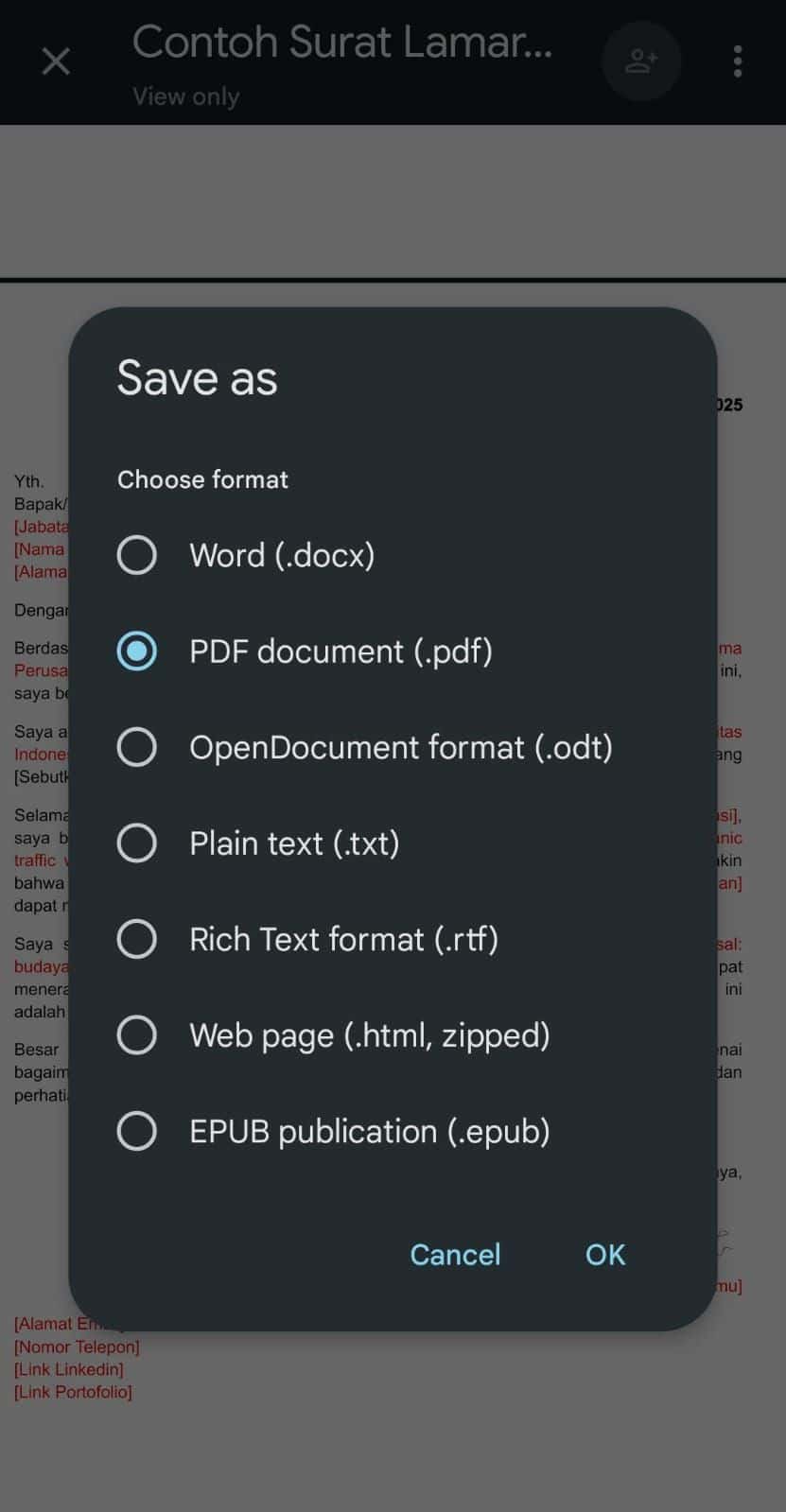Pick OpenDocument format (.odt)
The height and width of the screenshot is (1512, 786).
point(137,747)
